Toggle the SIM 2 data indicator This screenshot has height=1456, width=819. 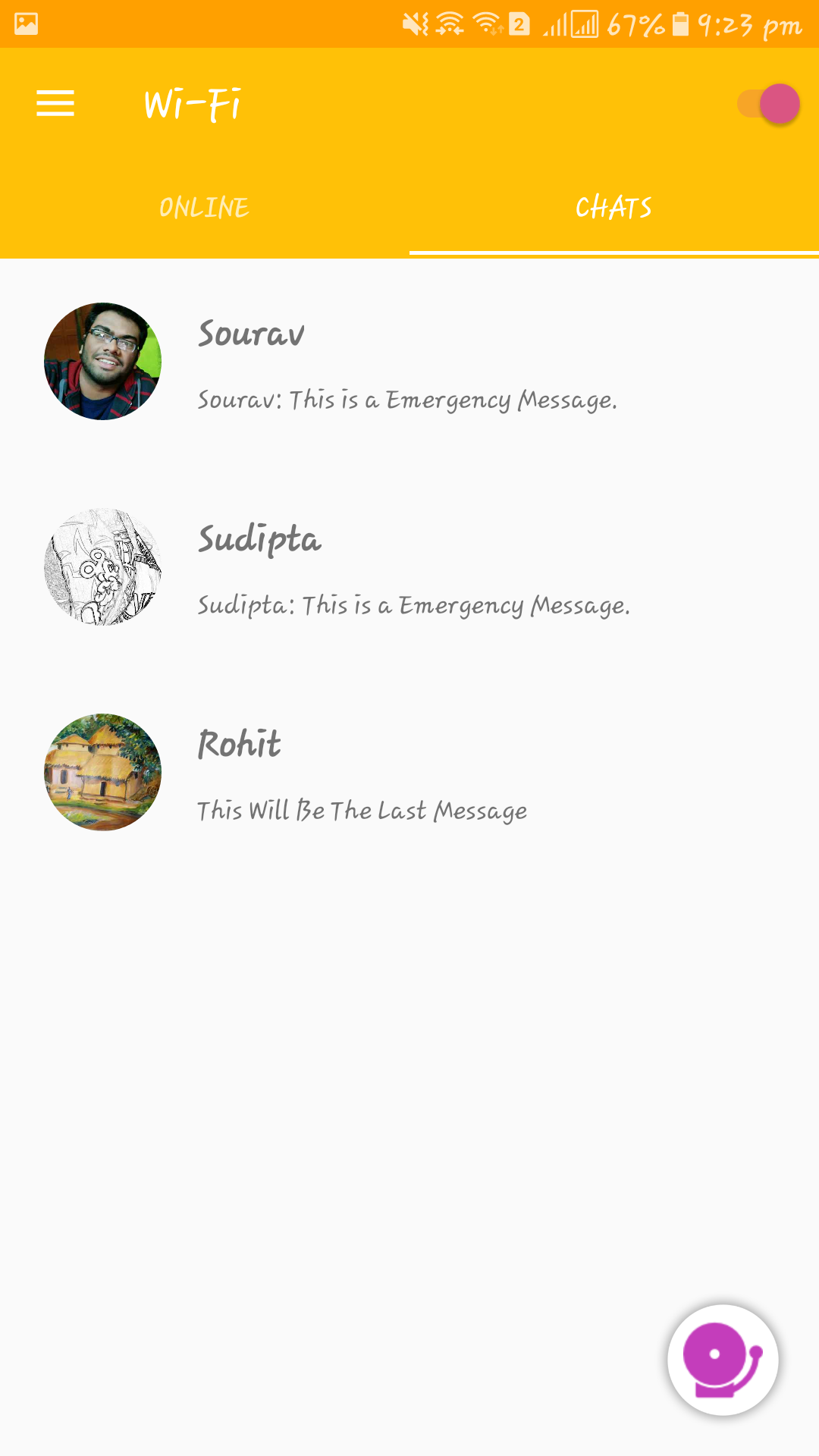pos(518,24)
